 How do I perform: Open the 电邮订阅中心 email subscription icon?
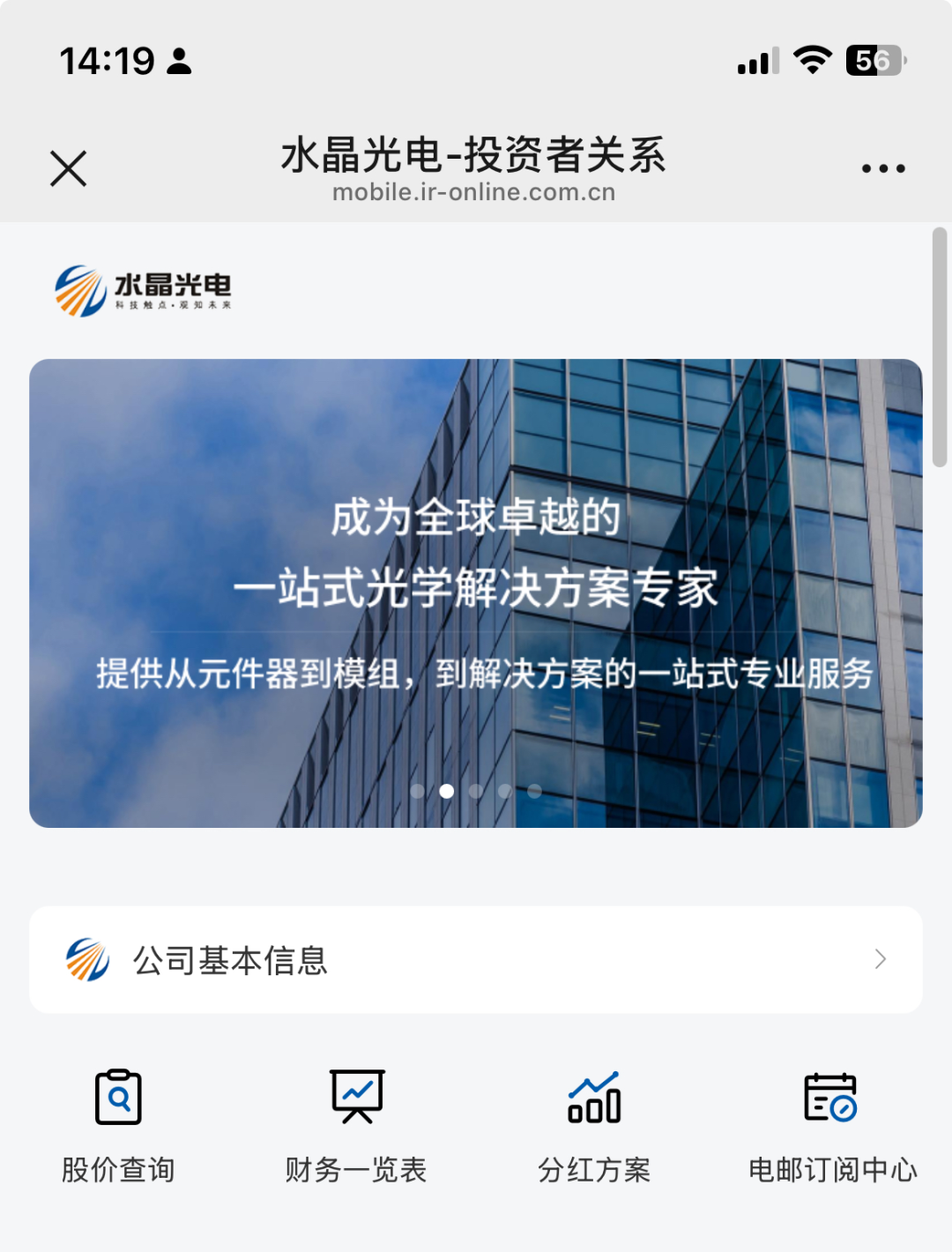coord(831,1096)
